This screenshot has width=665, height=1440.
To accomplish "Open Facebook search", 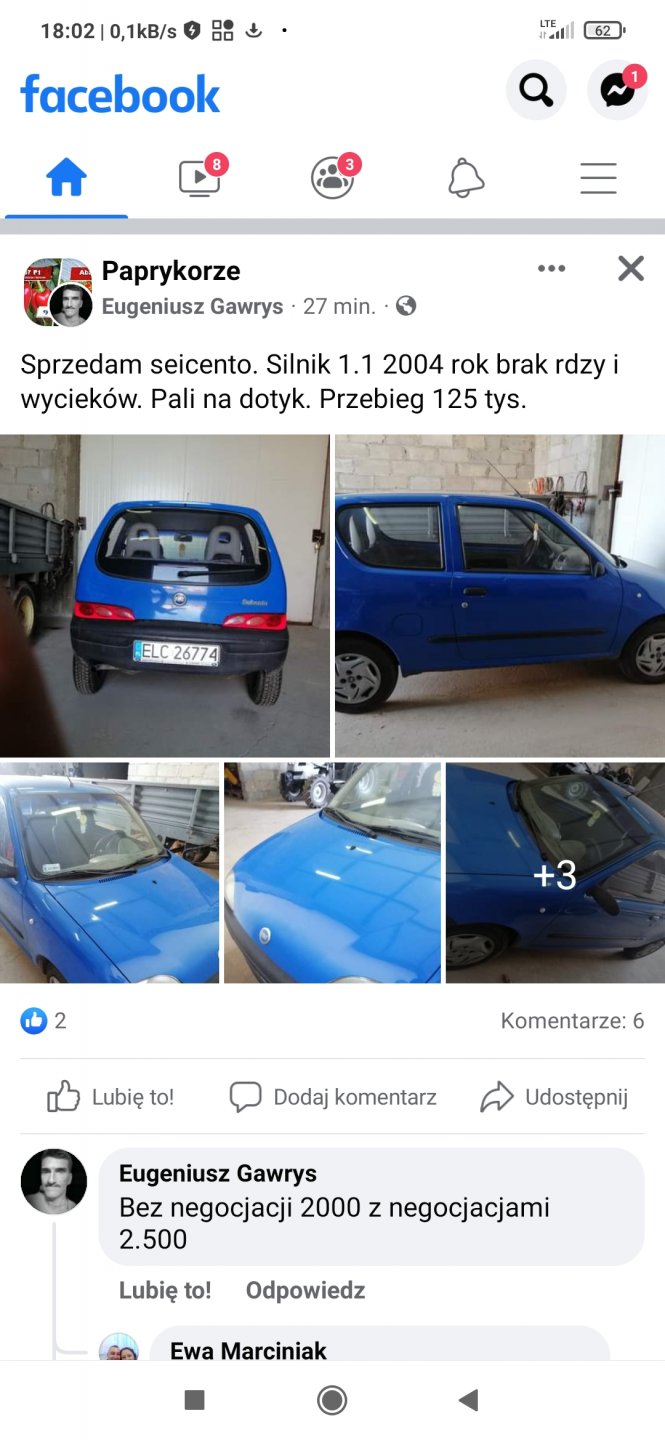I will pyautogui.click(x=536, y=91).
